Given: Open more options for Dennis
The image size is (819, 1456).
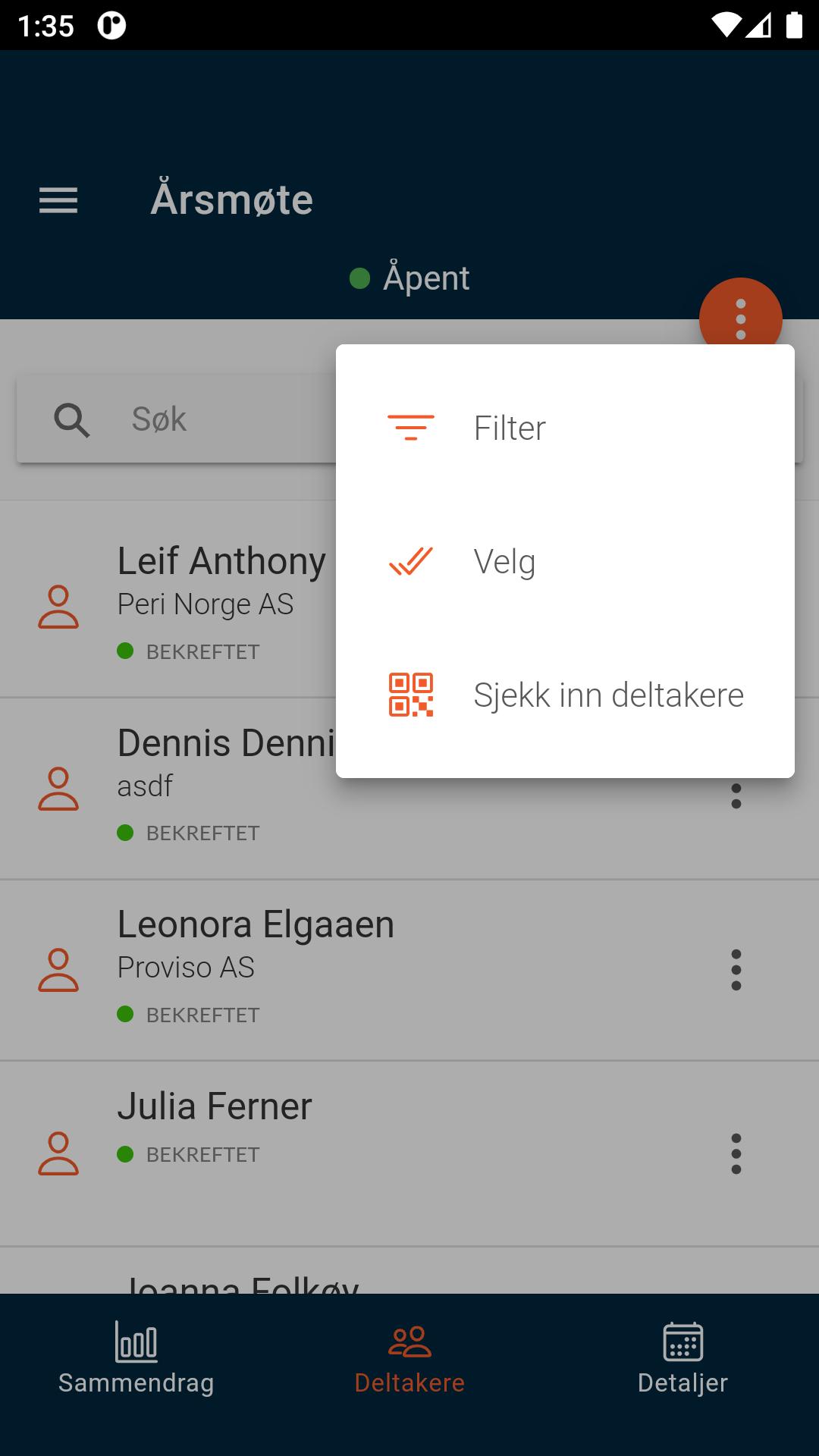Looking at the screenshot, I should (x=736, y=796).
